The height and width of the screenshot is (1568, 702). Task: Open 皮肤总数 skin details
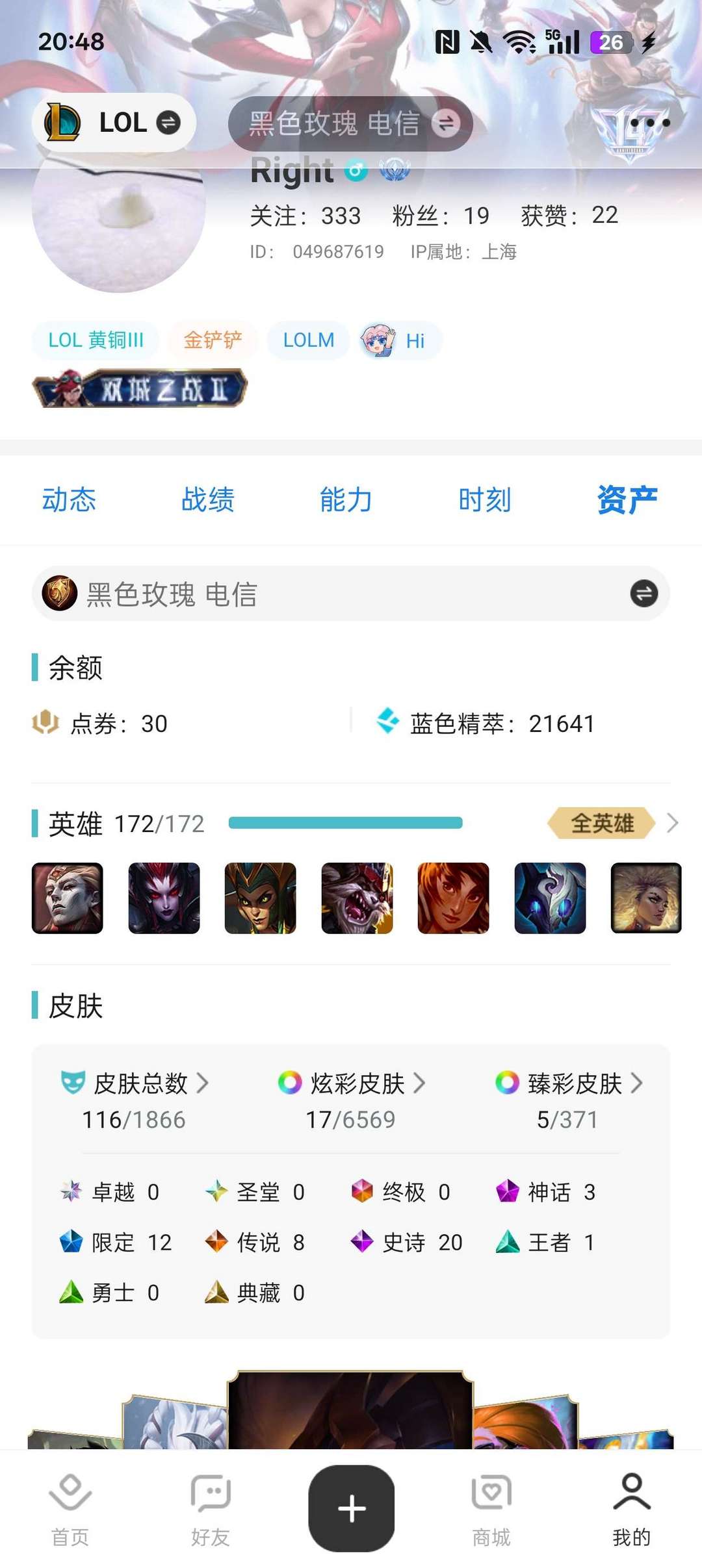click(134, 1083)
